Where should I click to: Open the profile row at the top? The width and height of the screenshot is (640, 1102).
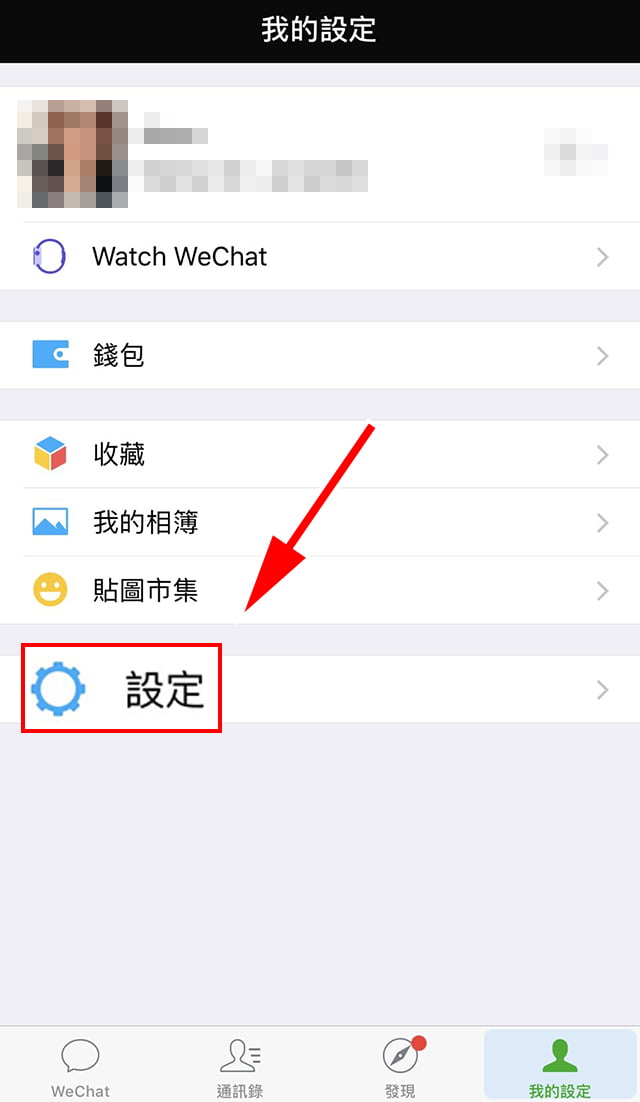tap(320, 154)
